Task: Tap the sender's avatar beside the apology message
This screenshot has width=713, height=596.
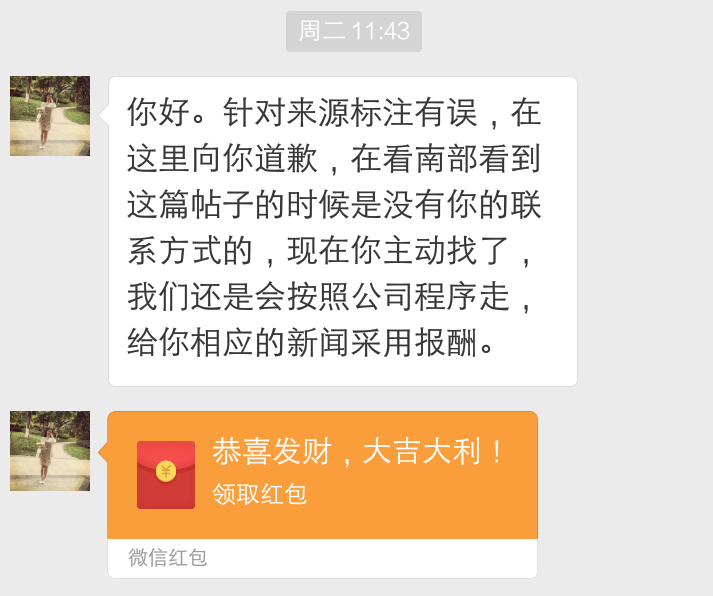Action: pos(50,116)
